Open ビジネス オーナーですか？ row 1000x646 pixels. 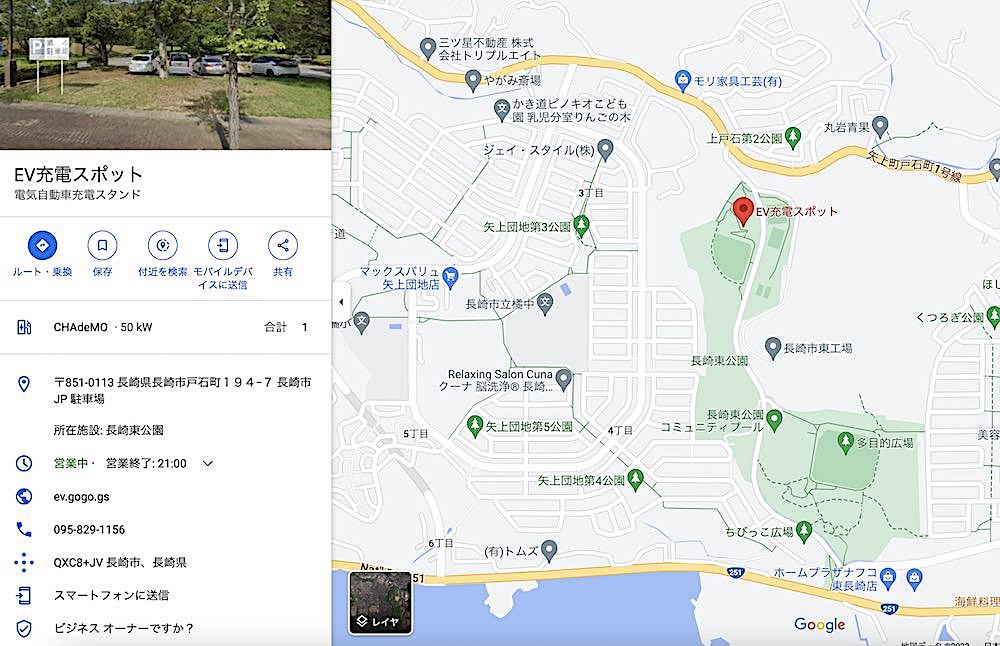[x=123, y=628]
